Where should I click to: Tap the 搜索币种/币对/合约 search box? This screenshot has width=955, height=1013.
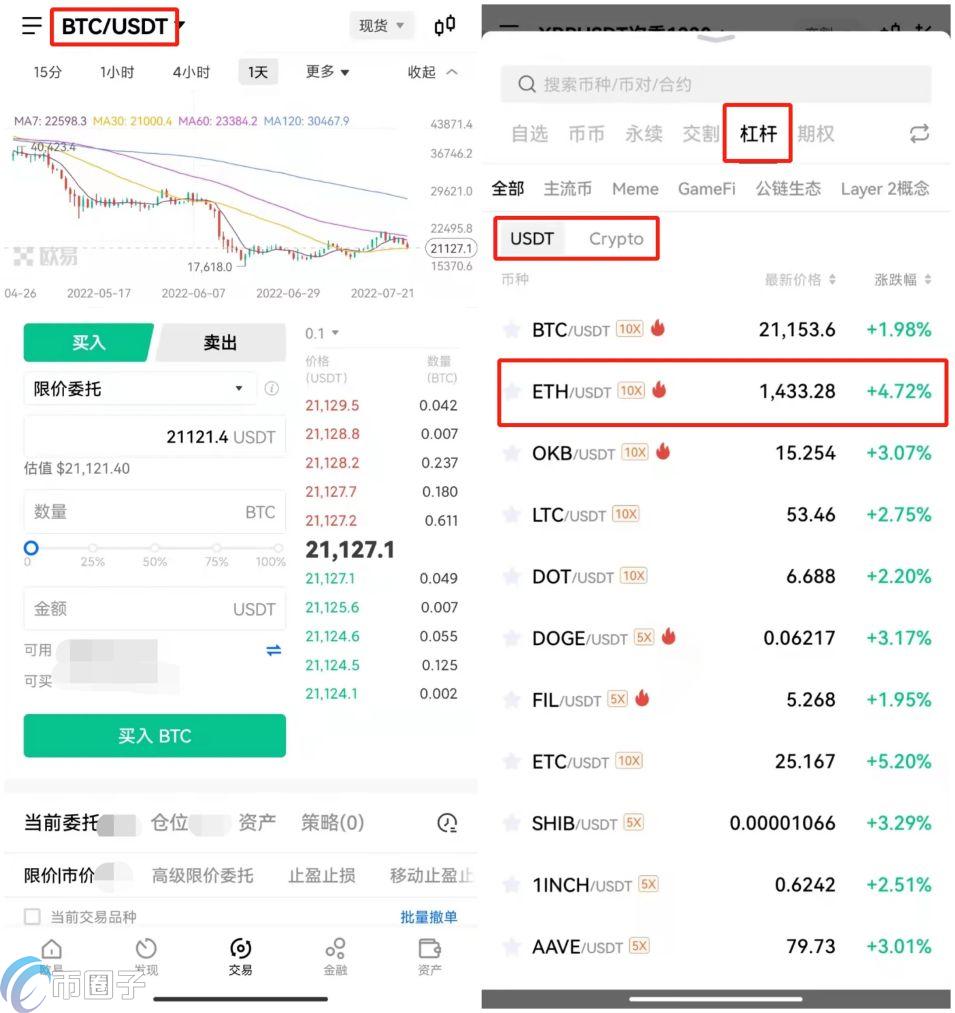[x=716, y=85]
